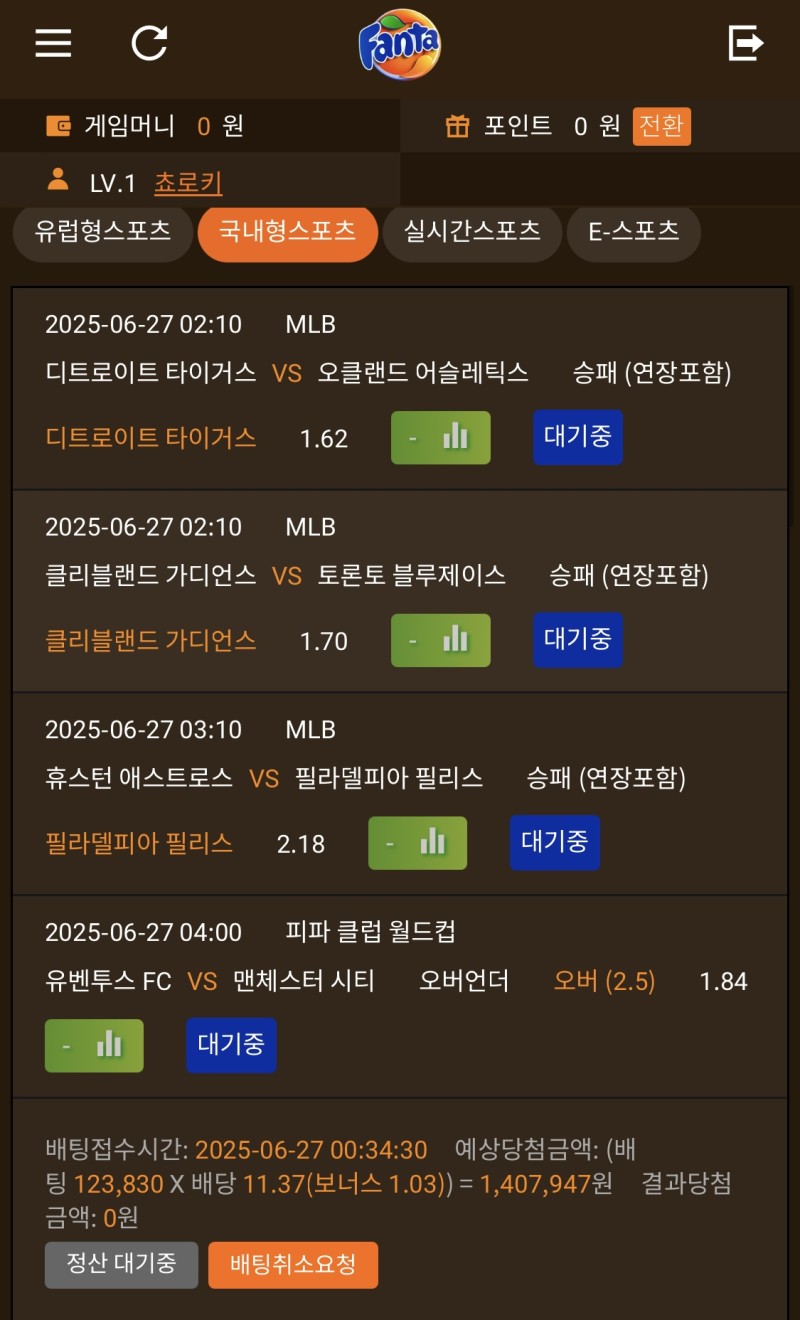Image resolution: width=800 pixels, height=1320 pixels.
Task: Tap the 전환 points convert button
Action: (662, 127)
